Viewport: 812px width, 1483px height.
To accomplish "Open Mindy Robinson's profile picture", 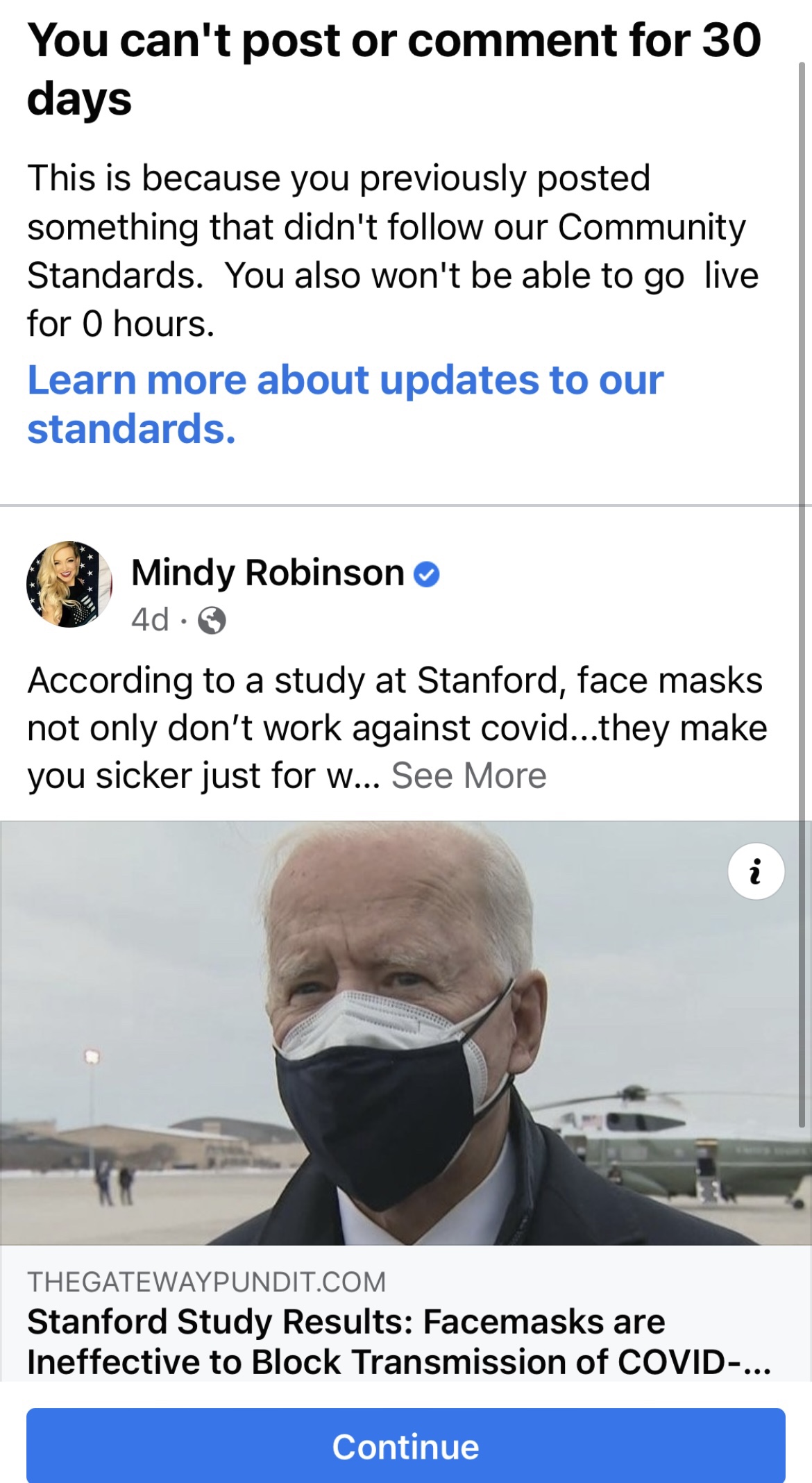I will coord(69,584).
